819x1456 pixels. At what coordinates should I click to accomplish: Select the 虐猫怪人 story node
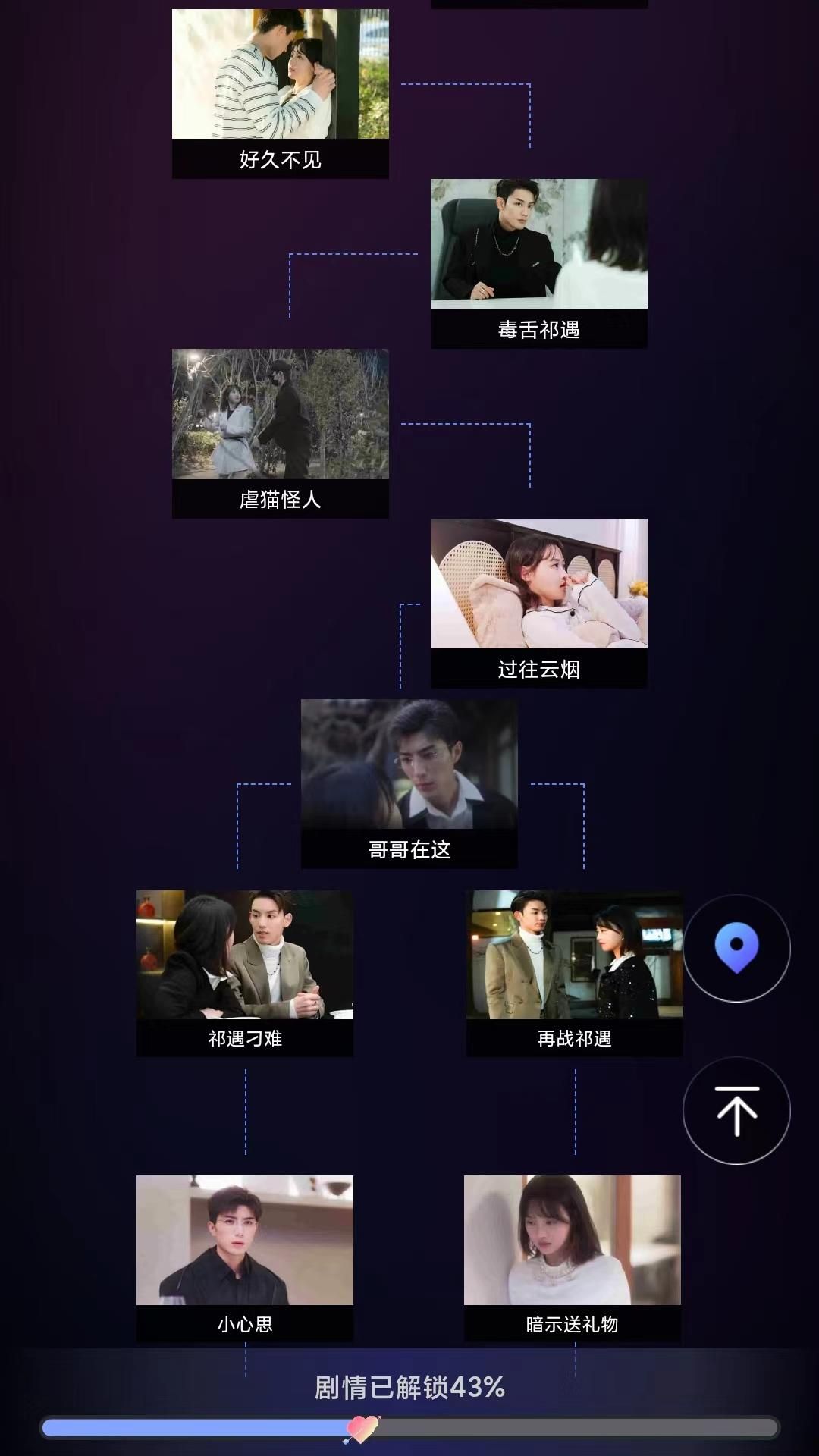280,434
